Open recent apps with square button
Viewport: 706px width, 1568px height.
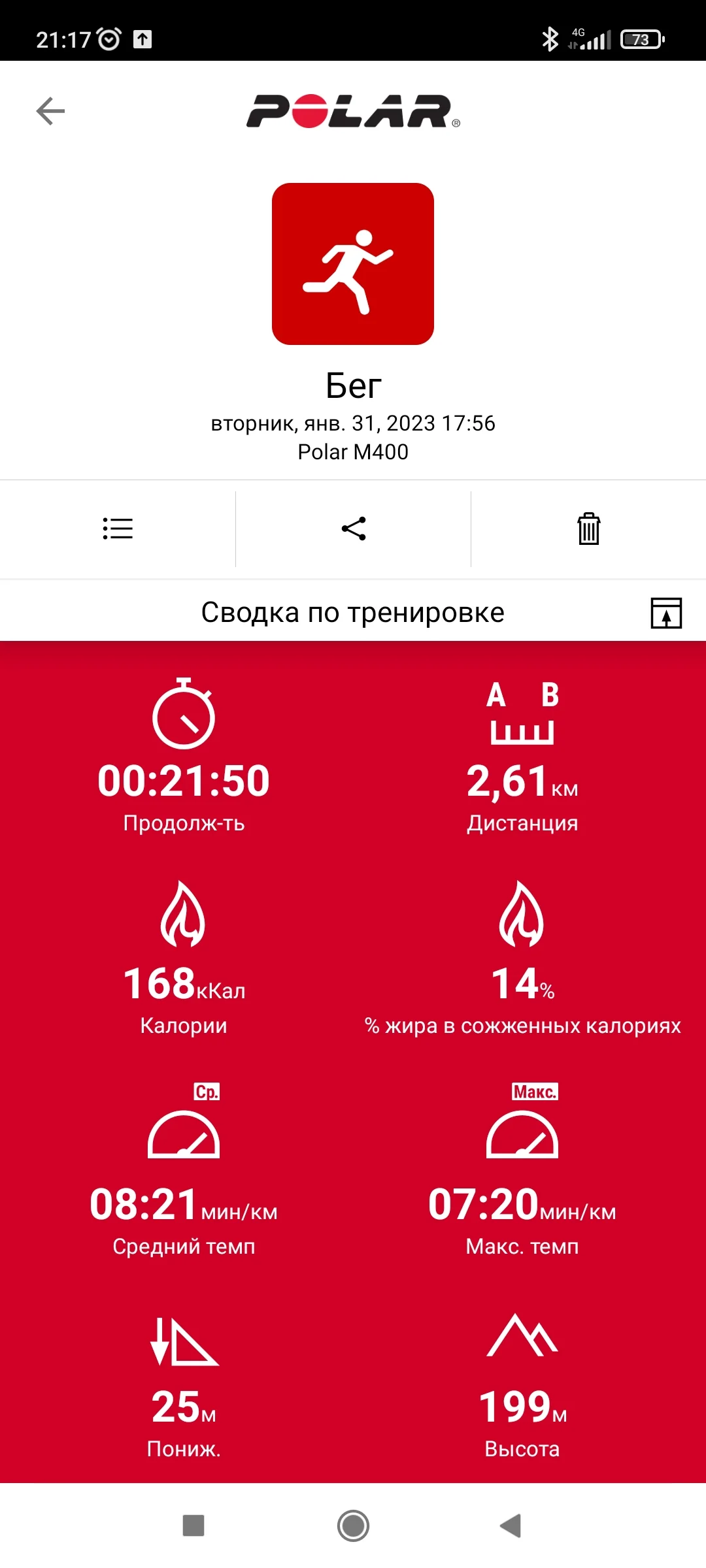point(193,1526)
